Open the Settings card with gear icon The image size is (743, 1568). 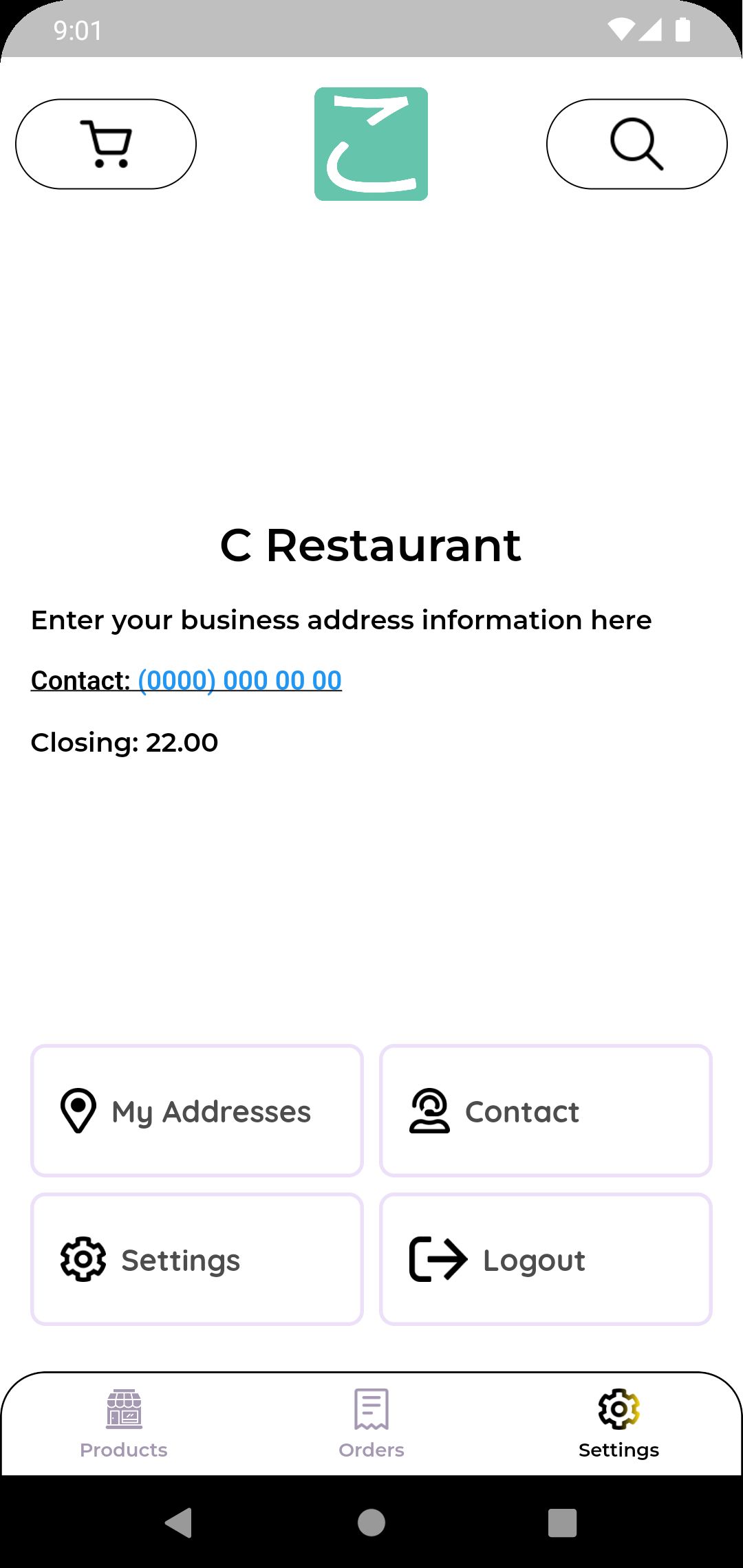point(197,1259)
